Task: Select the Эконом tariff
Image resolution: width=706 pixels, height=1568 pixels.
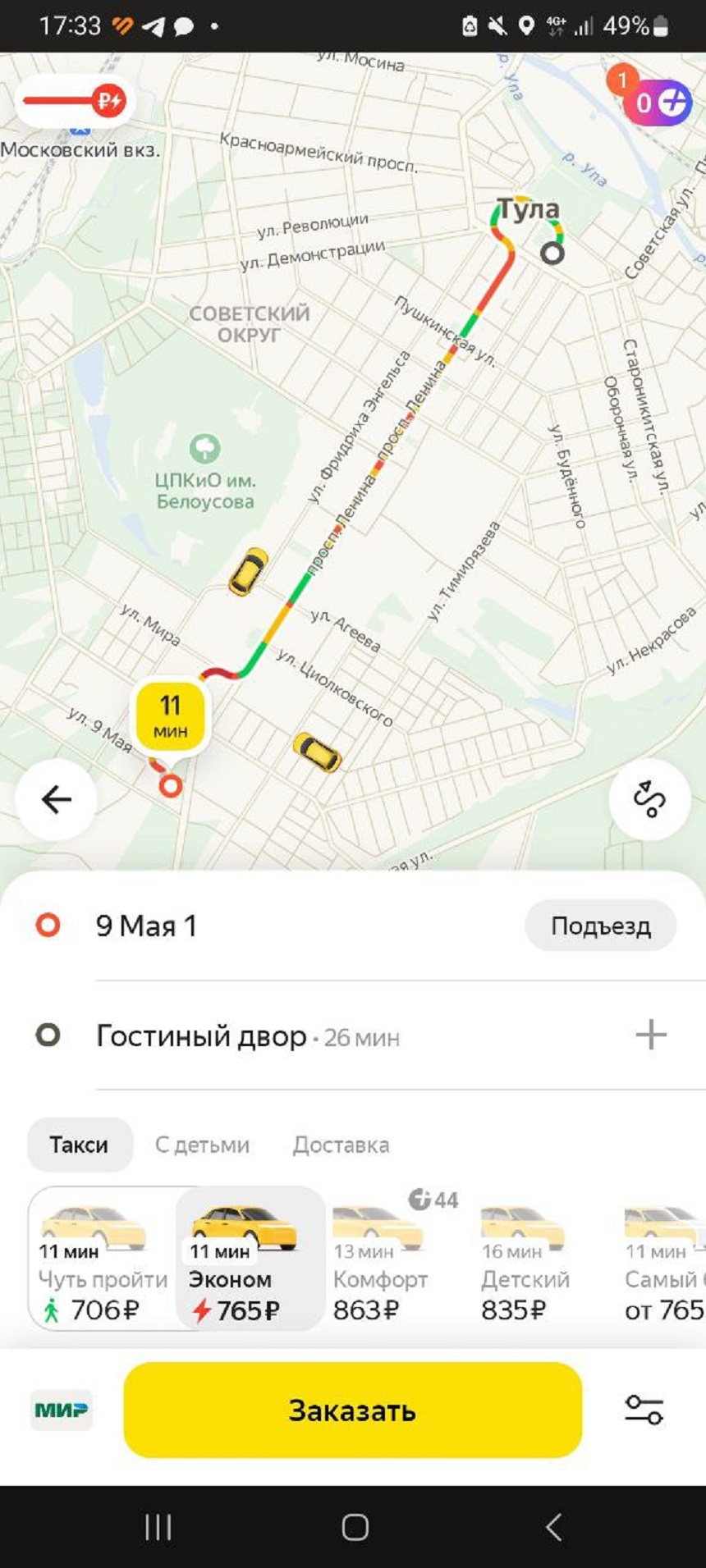Action: click(250, 1259)
